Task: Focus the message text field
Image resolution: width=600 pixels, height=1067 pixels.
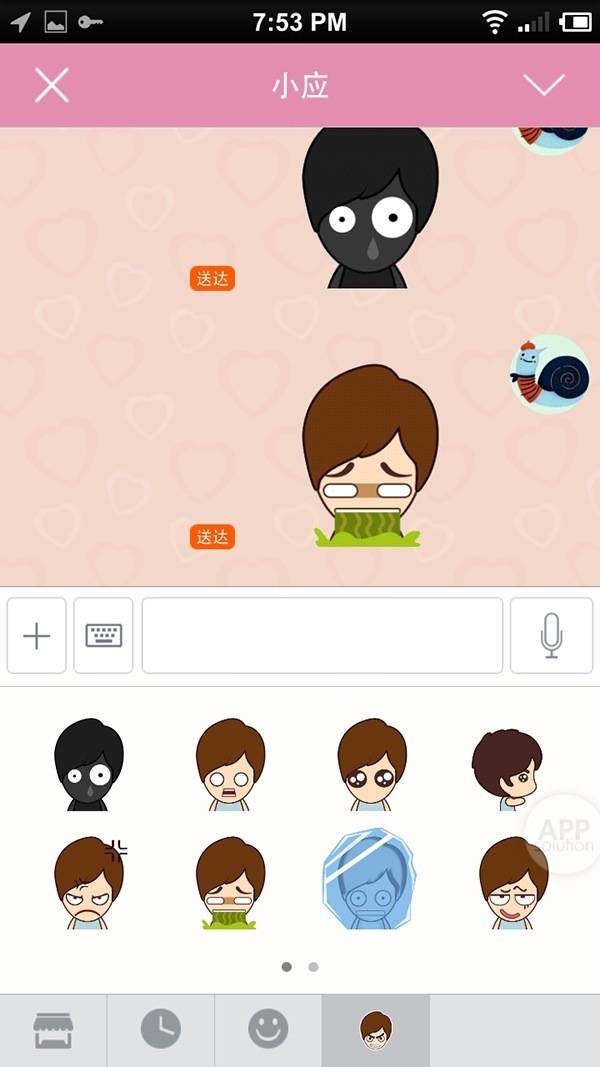Action: click(x=322, y=636)
